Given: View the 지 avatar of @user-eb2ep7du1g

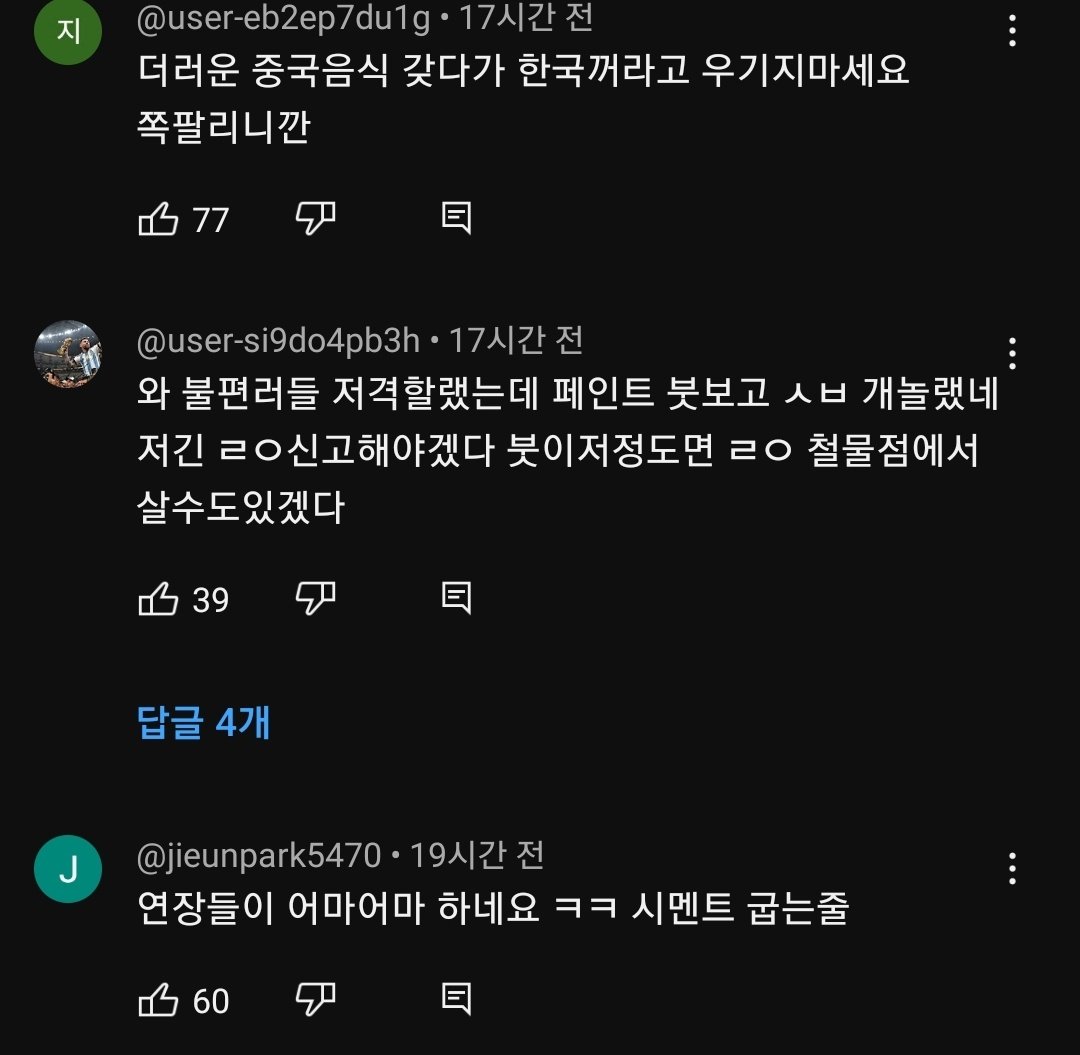Looking at the screenshot, I should [x=68, y=32].
